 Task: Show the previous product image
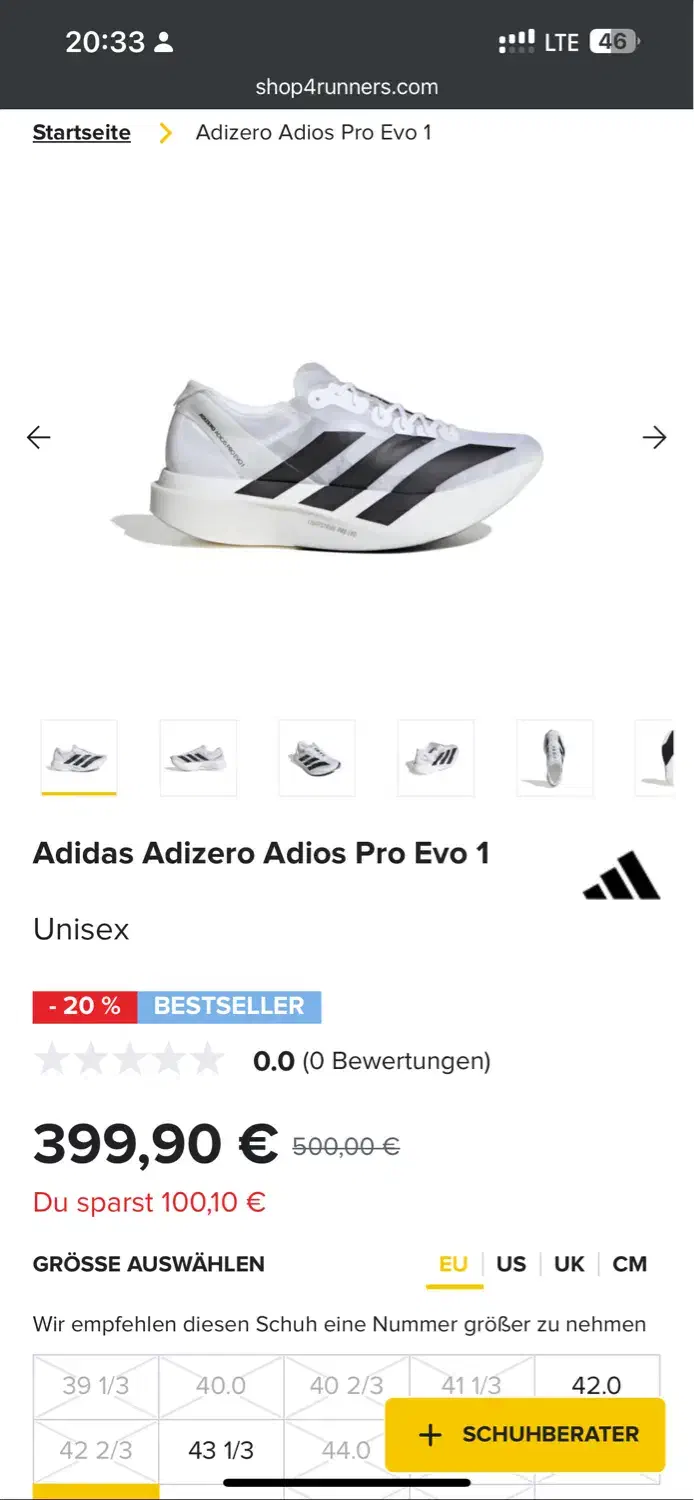(39, 437)
